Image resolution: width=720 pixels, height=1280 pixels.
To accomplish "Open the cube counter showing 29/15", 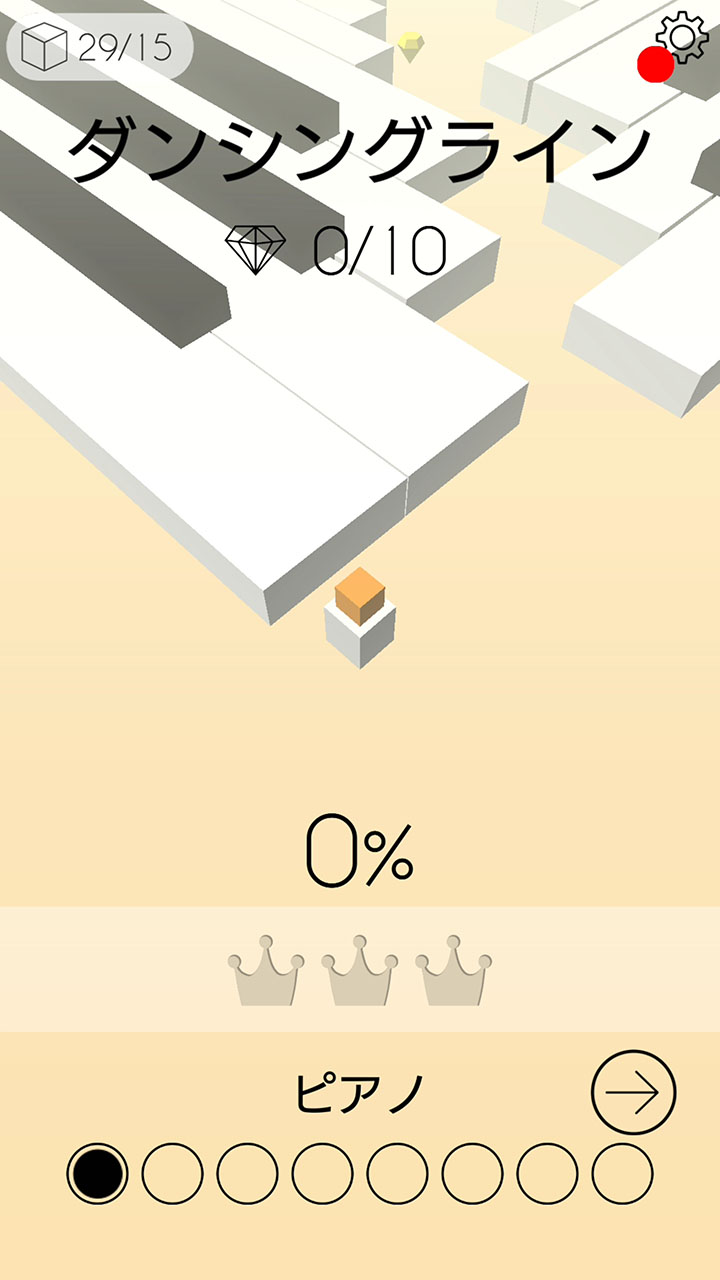I will click(100, 46).
